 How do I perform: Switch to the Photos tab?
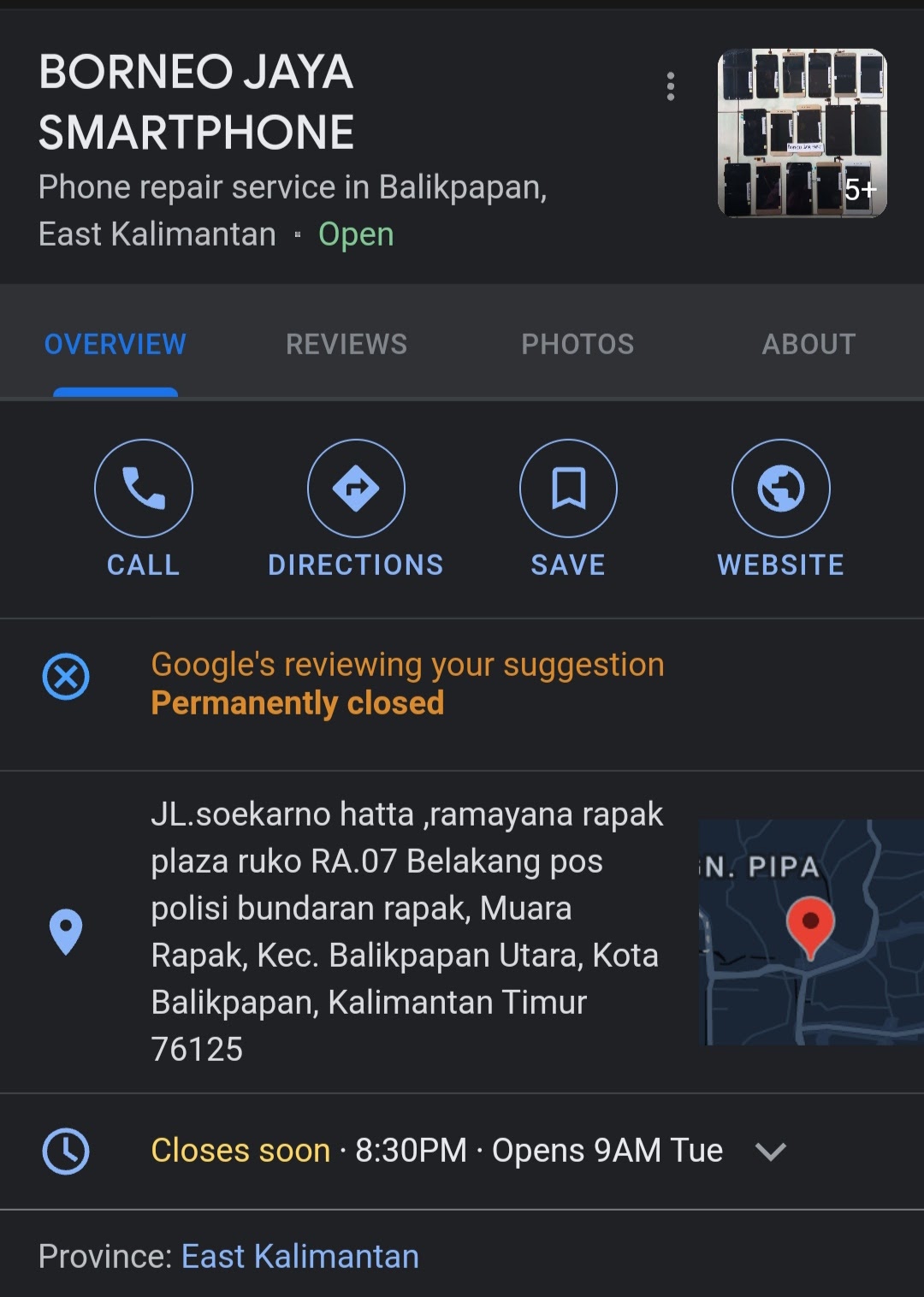point(577,344)
